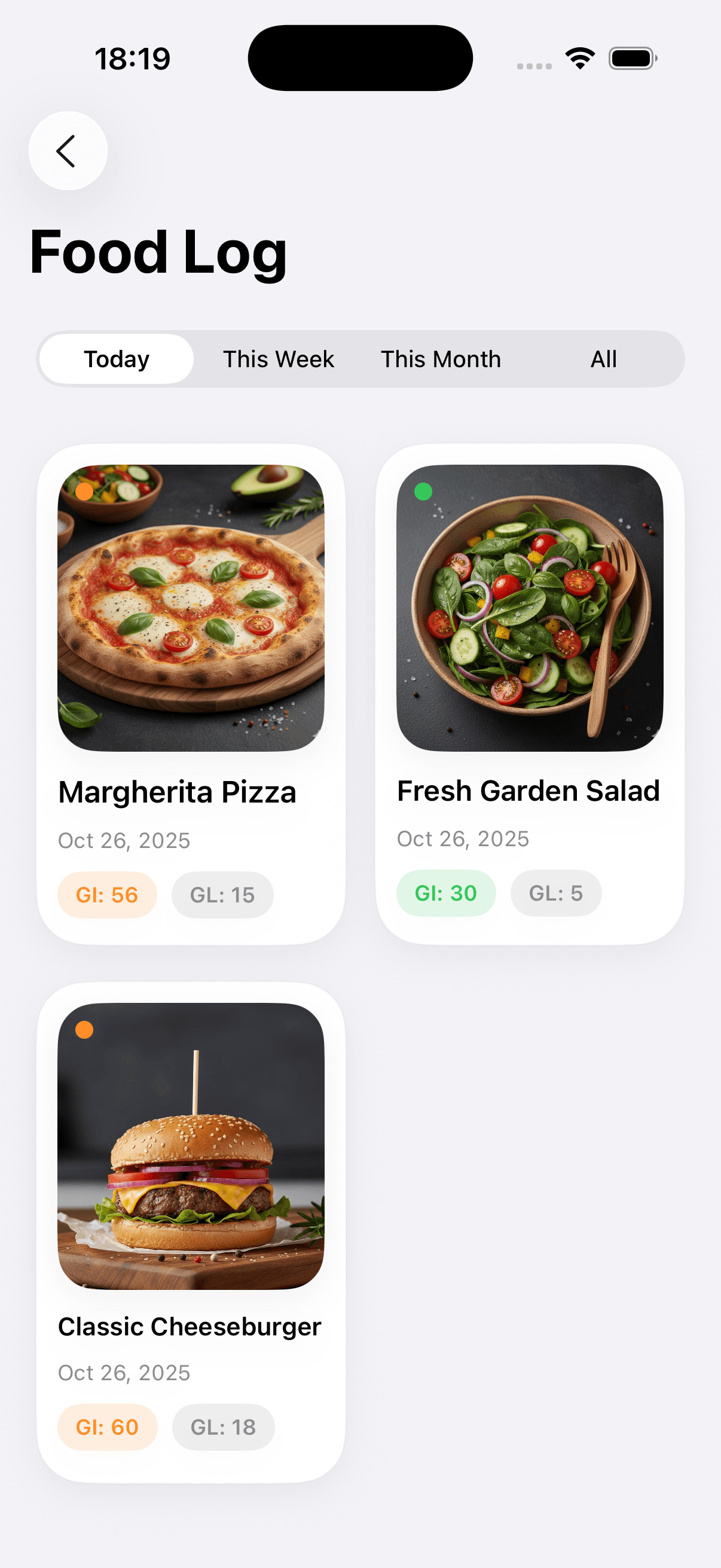721x1568 pixels.
Task: Open the Margherita Pizza entry
Action: (x=191, y=693)
